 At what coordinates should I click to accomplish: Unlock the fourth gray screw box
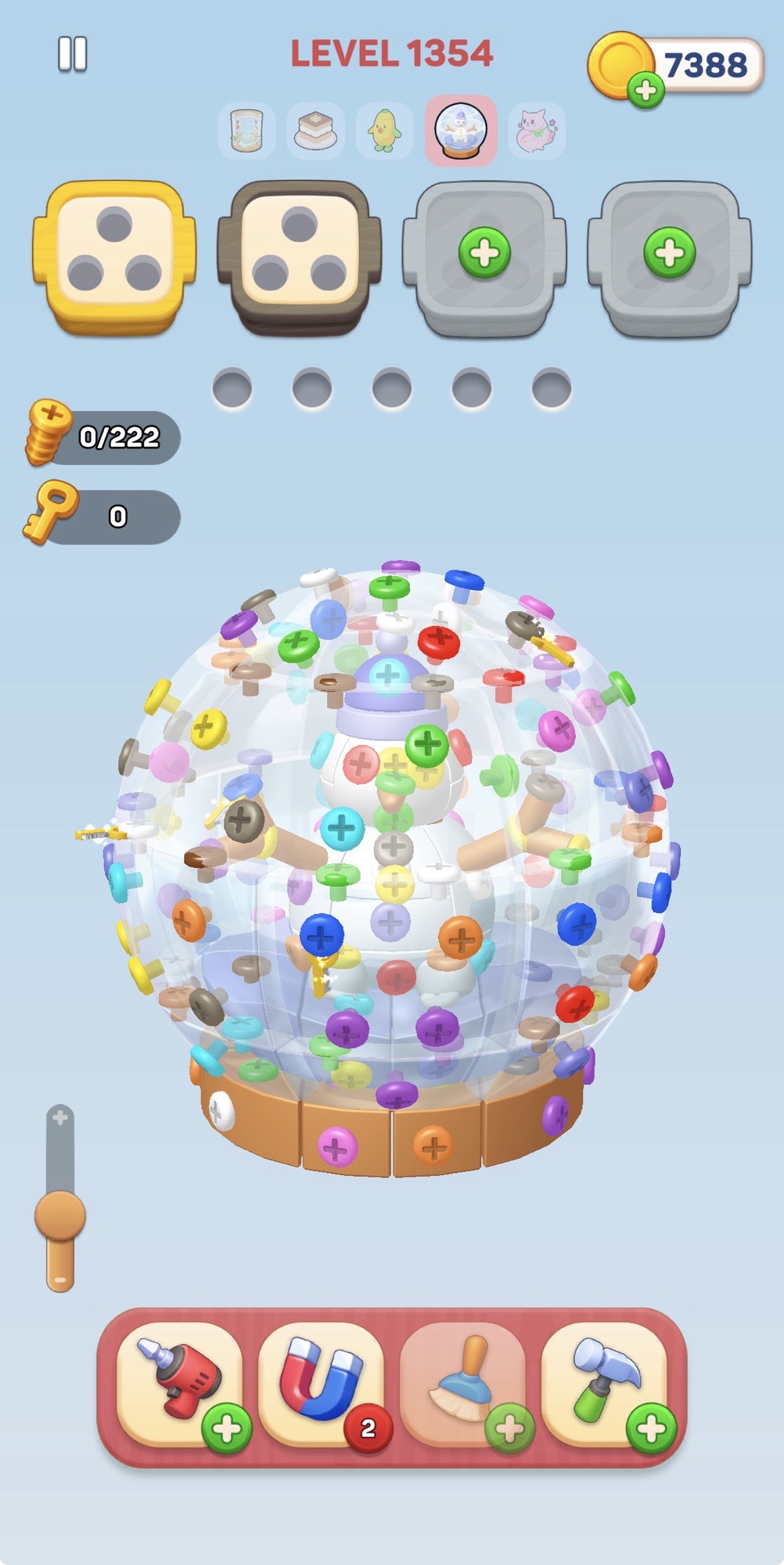[669, 254]
